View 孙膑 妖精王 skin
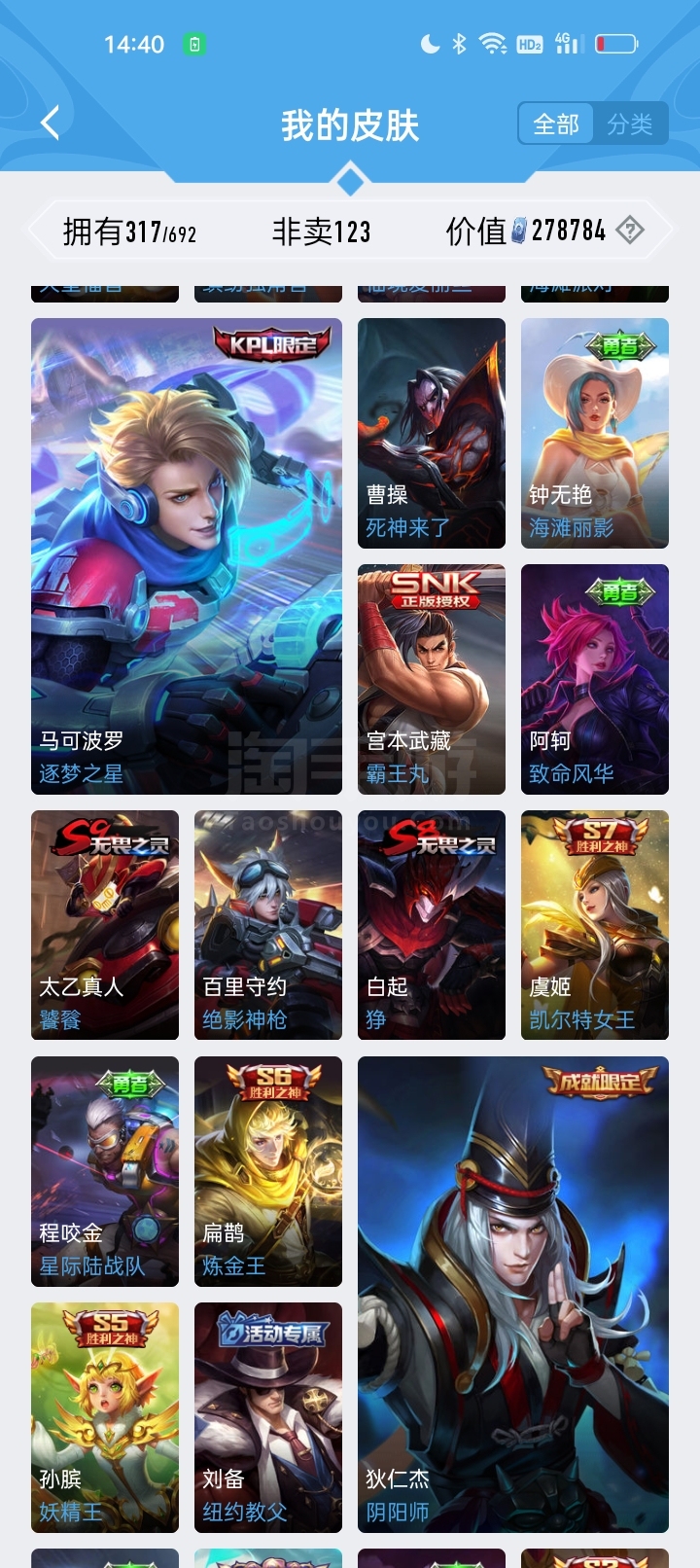700x1568 pixels. point(105,1417)
